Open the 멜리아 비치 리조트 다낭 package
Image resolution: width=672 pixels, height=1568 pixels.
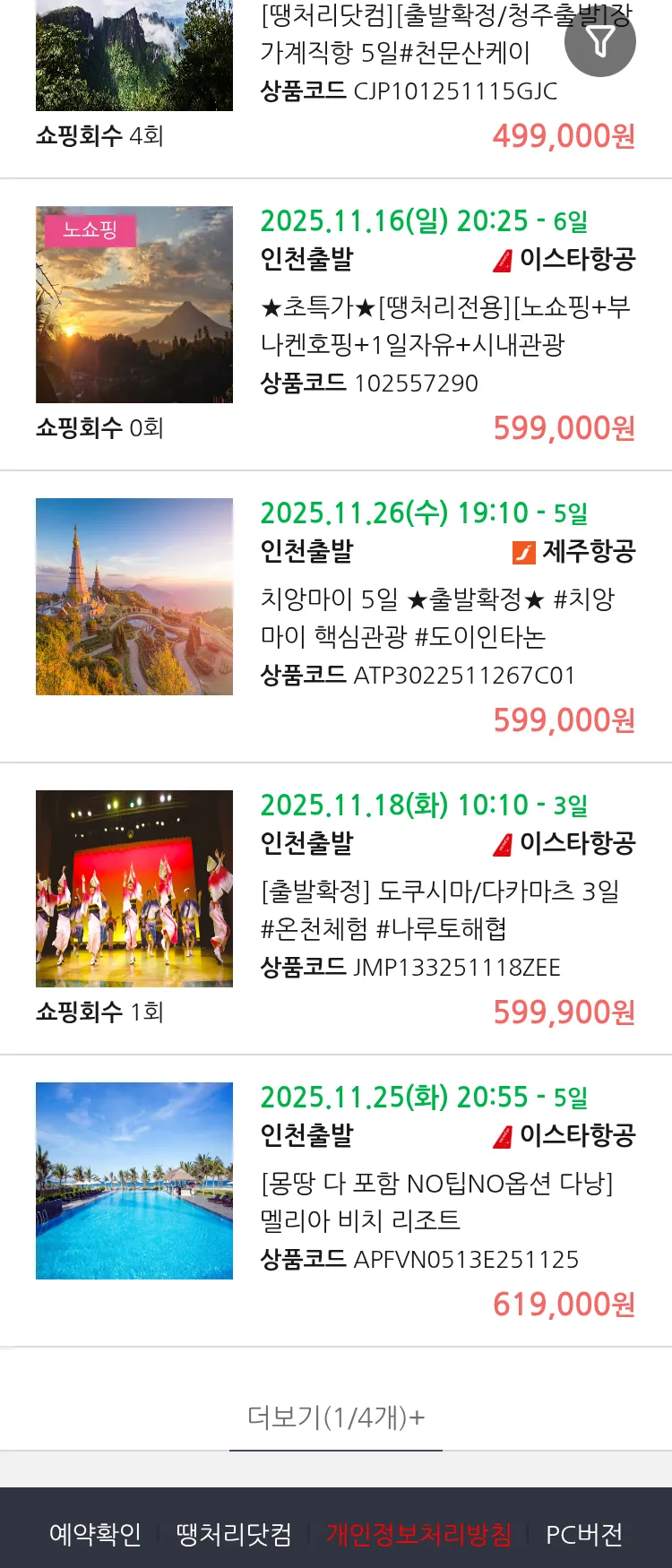point(436,1202)
